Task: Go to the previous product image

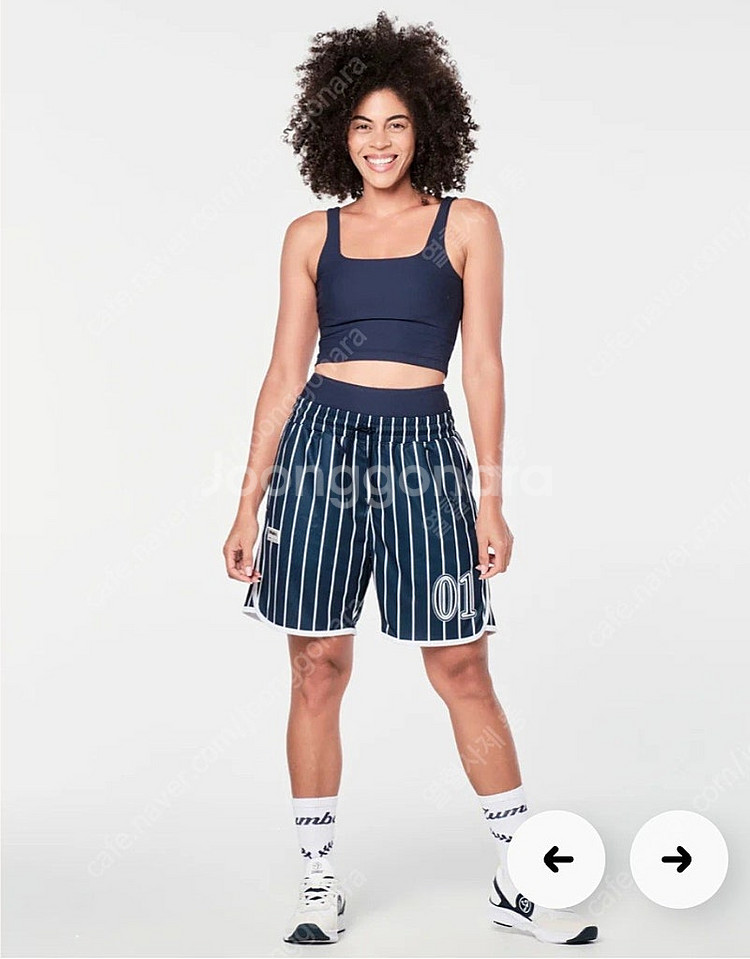Action: click(x=556, y=858)
